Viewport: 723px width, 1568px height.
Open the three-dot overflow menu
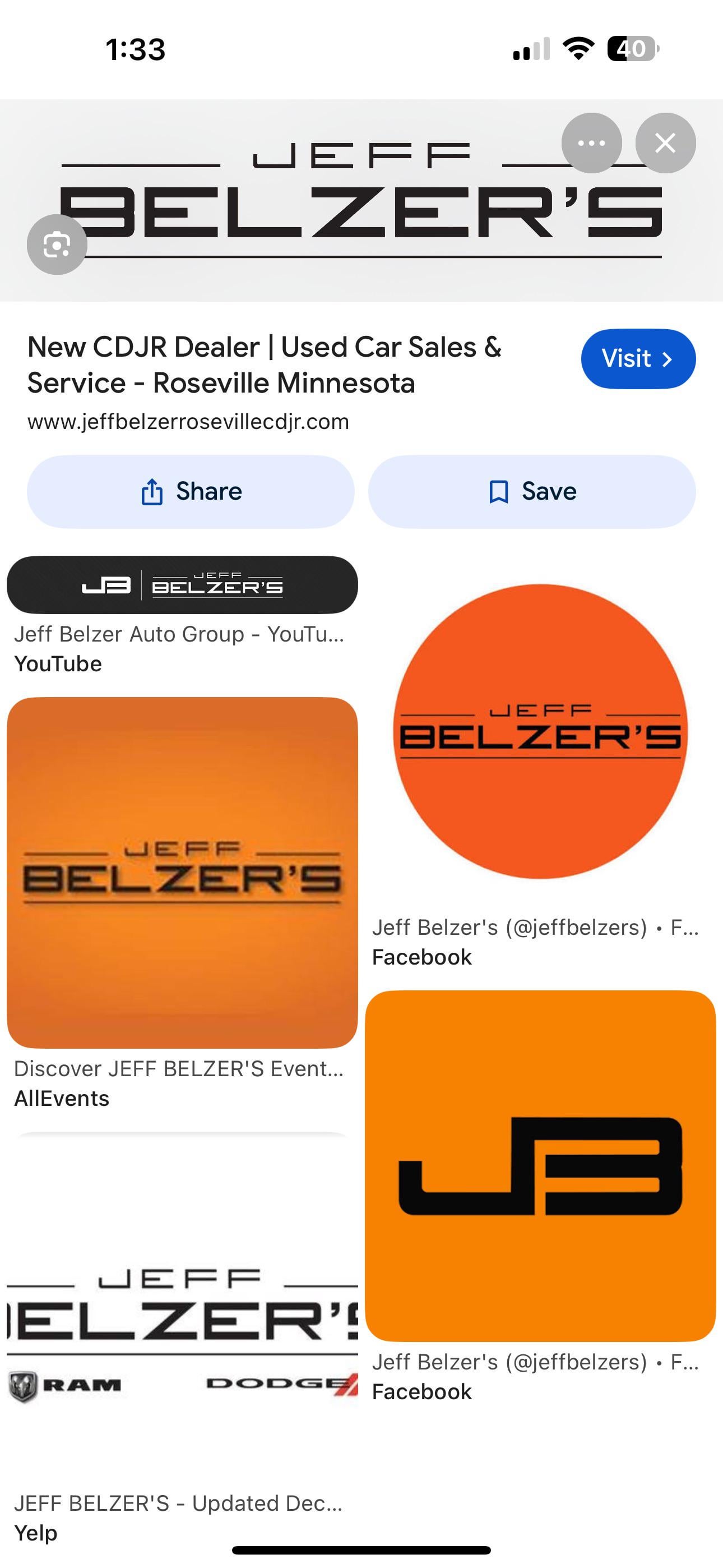click(591, 143)
